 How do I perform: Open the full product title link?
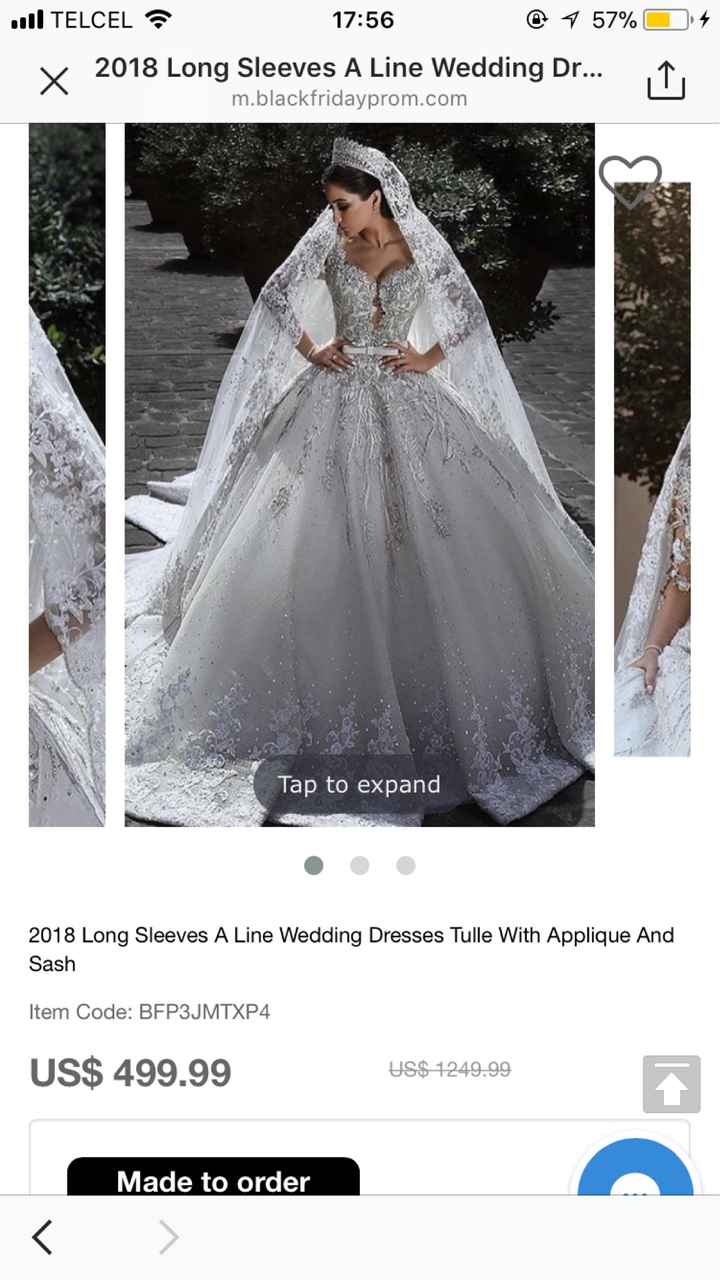(x=351, y=948)
